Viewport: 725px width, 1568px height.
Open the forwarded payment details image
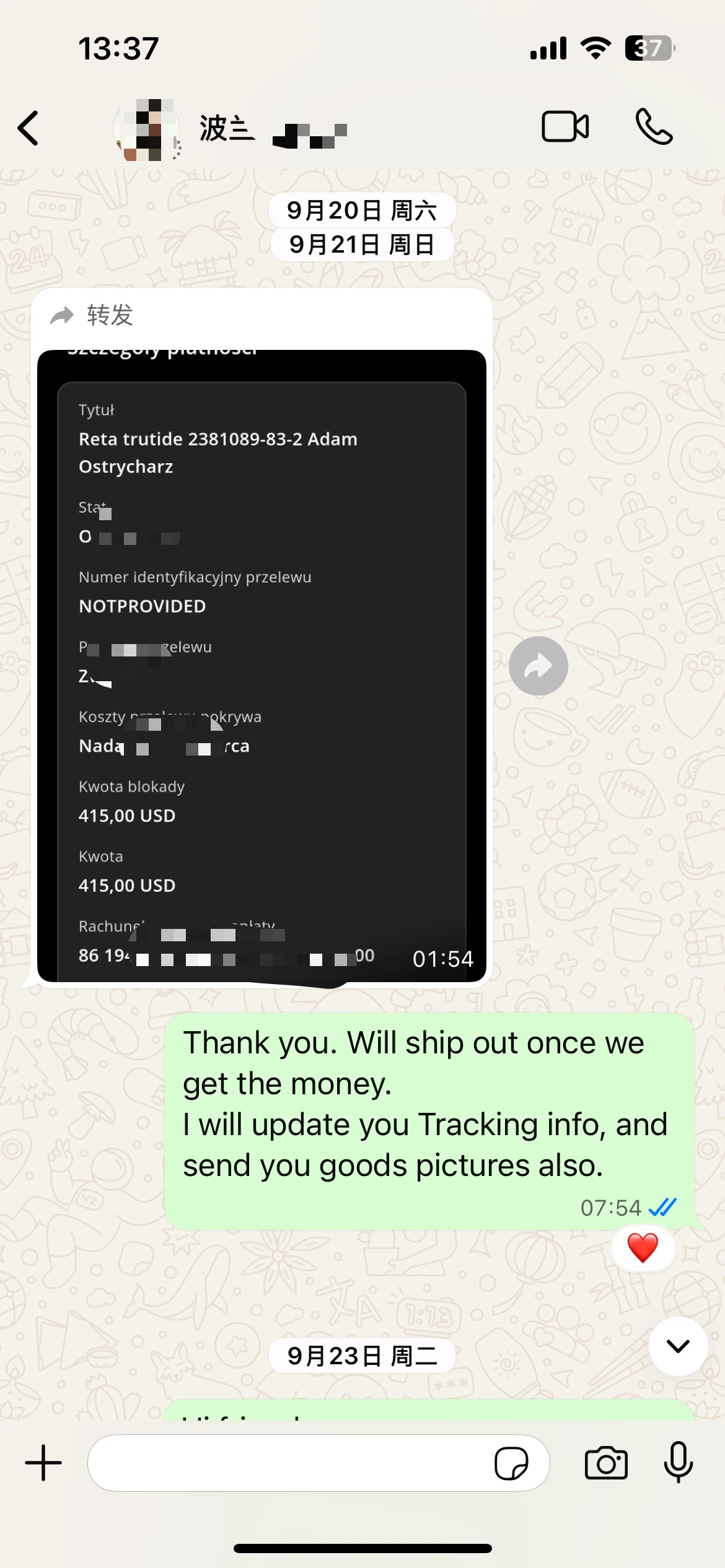pyautogui.click(x=261, y=666)
